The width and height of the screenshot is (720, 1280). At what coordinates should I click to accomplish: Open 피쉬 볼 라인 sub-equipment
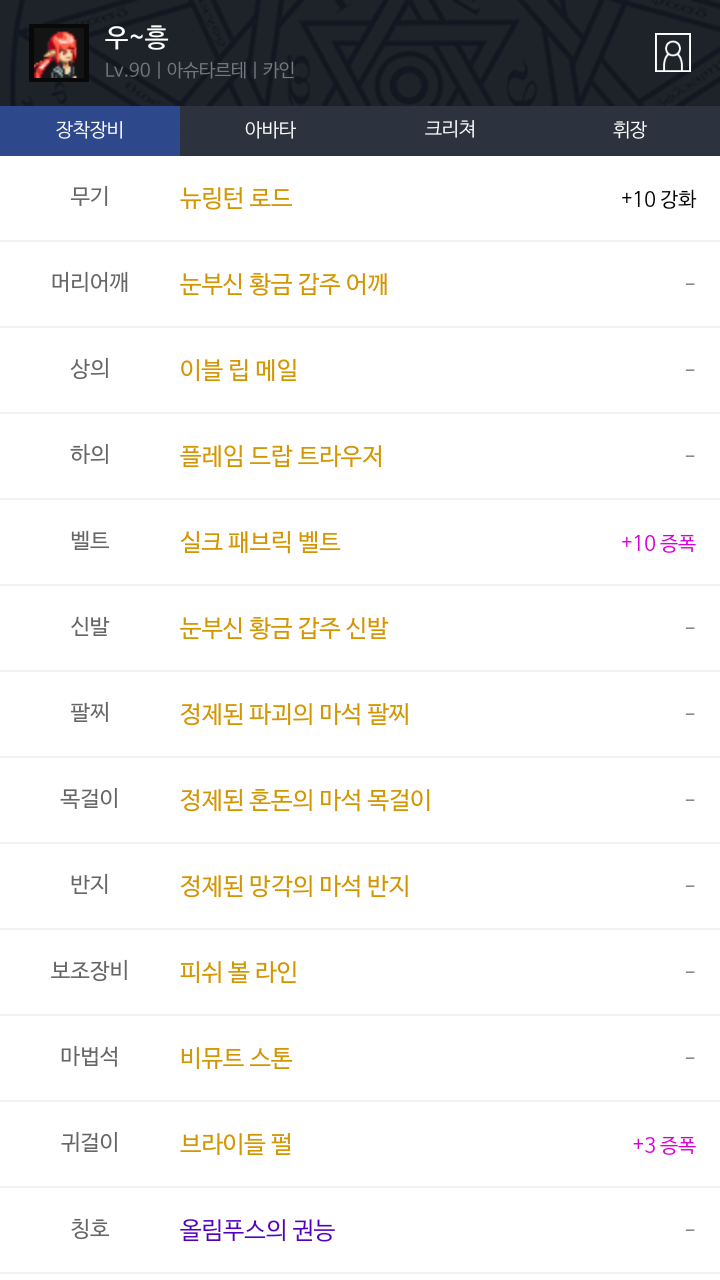tap(239, 972)
